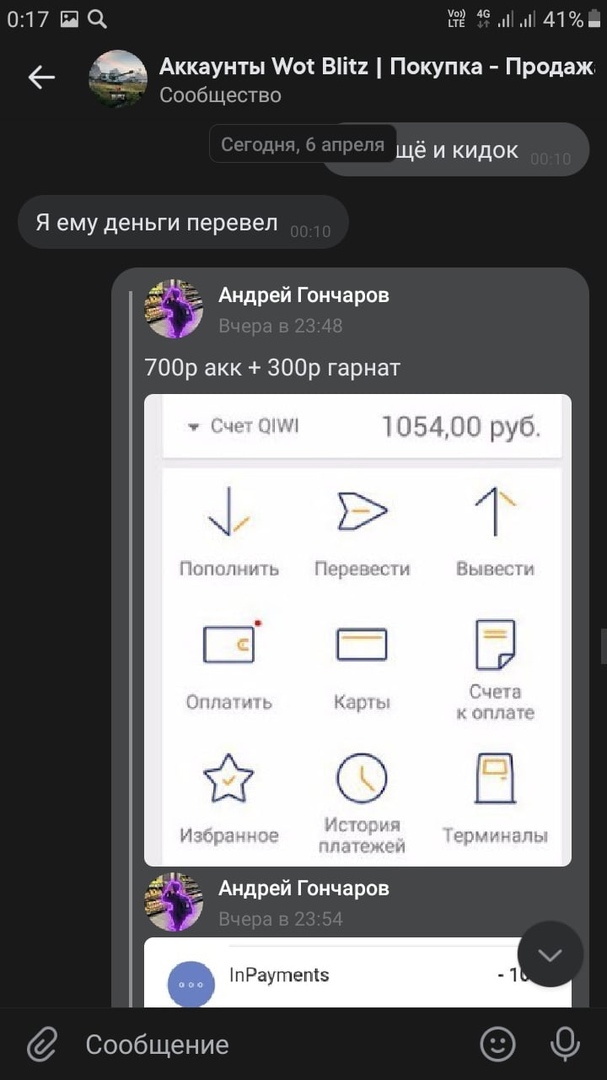Record a voice message with microphone

pyautogui.click(x=565, y=1045)
